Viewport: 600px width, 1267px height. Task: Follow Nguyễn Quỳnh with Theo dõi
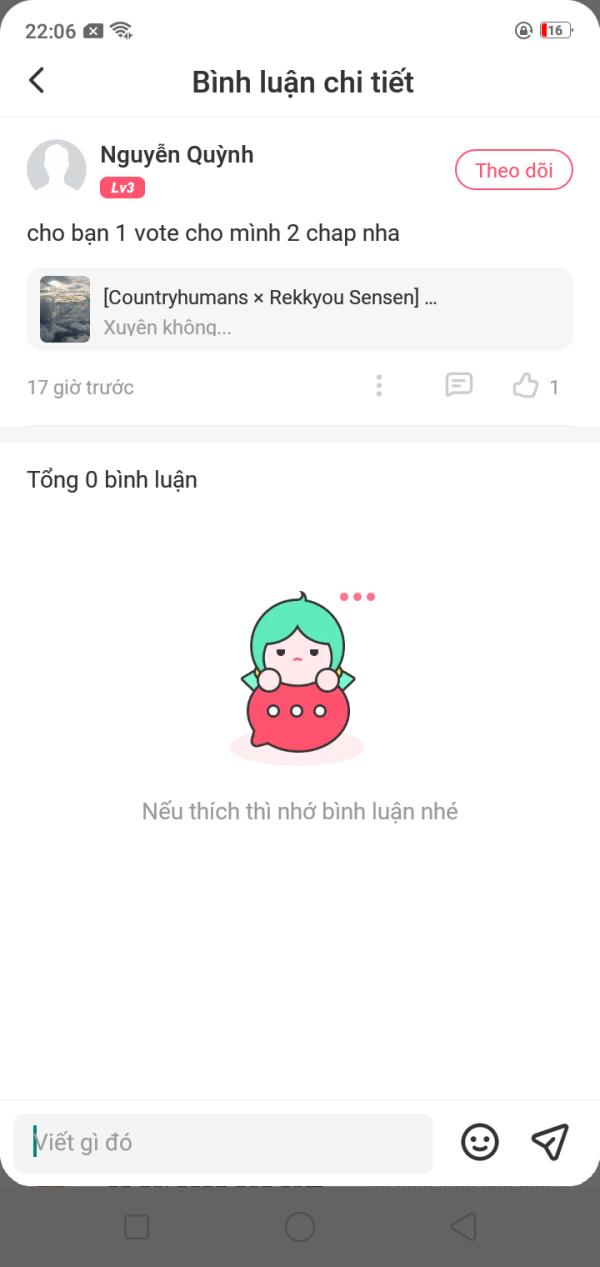click(x=513, y=170)
